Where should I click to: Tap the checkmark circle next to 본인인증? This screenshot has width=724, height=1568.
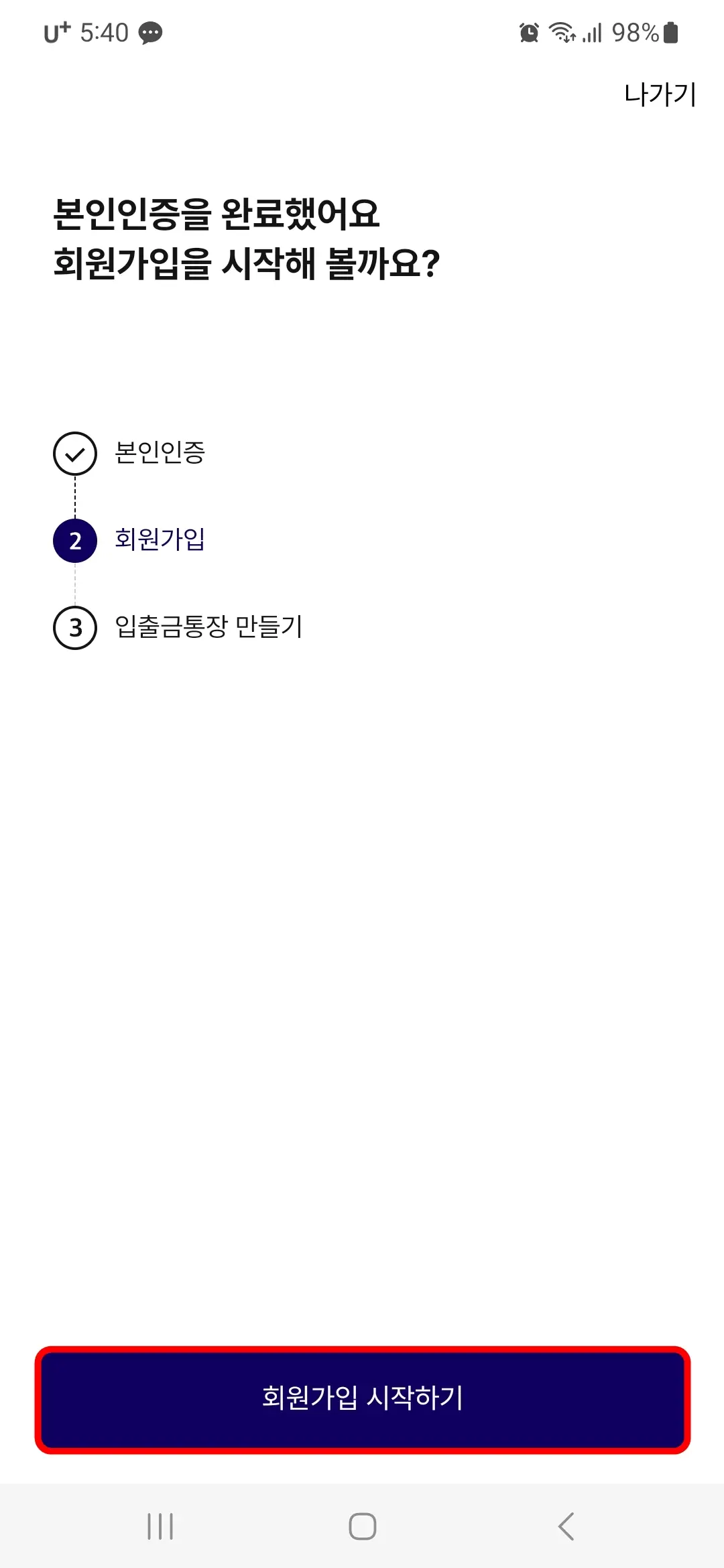click(x=75, y=454)
